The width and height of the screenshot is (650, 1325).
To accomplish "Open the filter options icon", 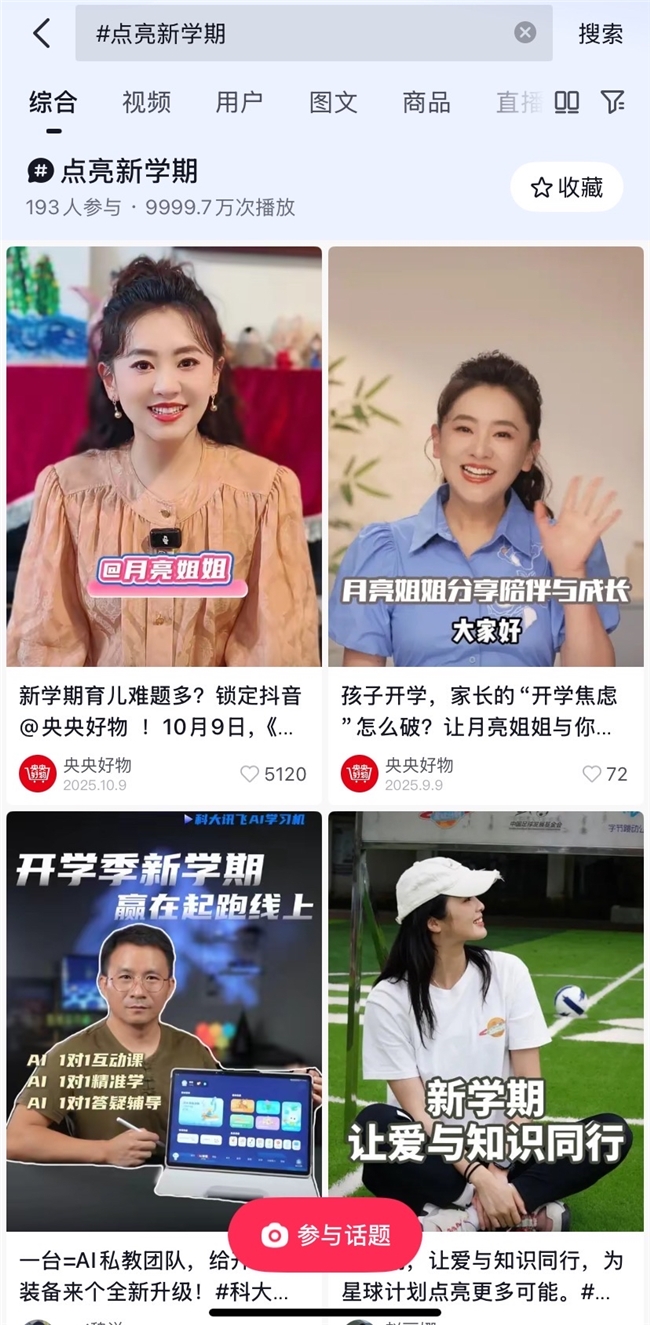I will pos(612,102).
